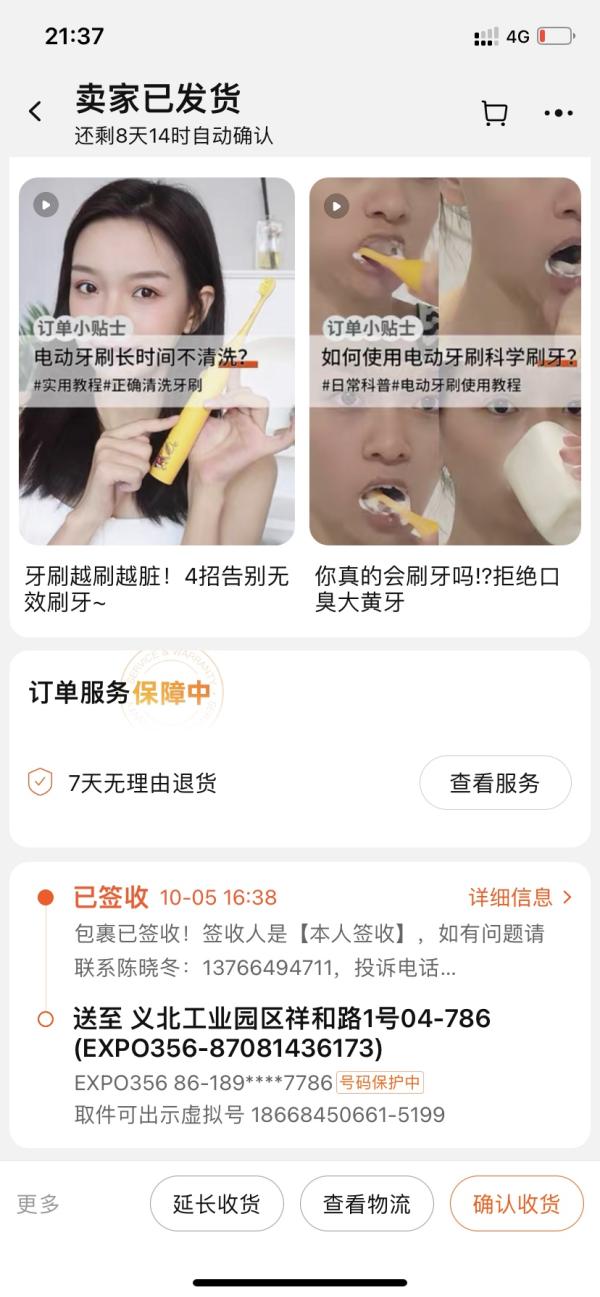Viewport: 600px width, 1297px height.
Task: Tap 更多 for more order options
Action: point(38,1204)
